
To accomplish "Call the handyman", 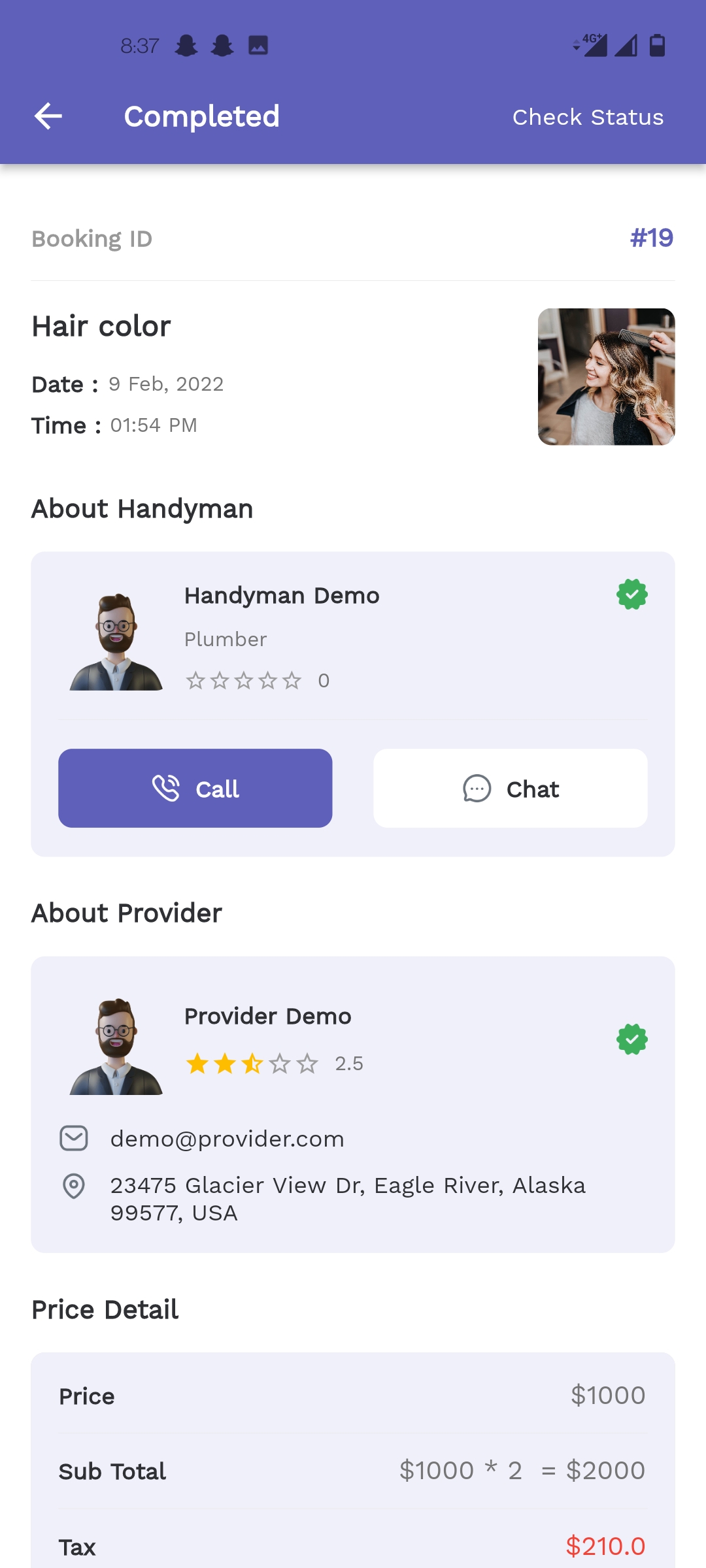I will (x=195, y=789).
